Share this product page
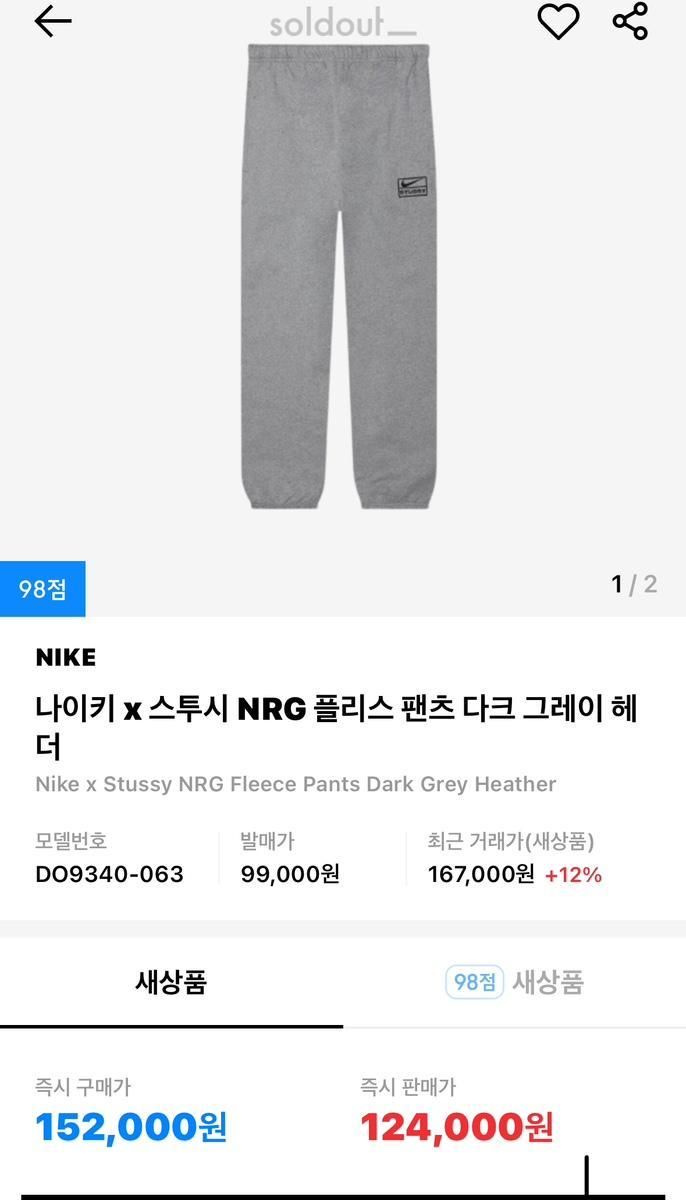 (x=630, y=21)
